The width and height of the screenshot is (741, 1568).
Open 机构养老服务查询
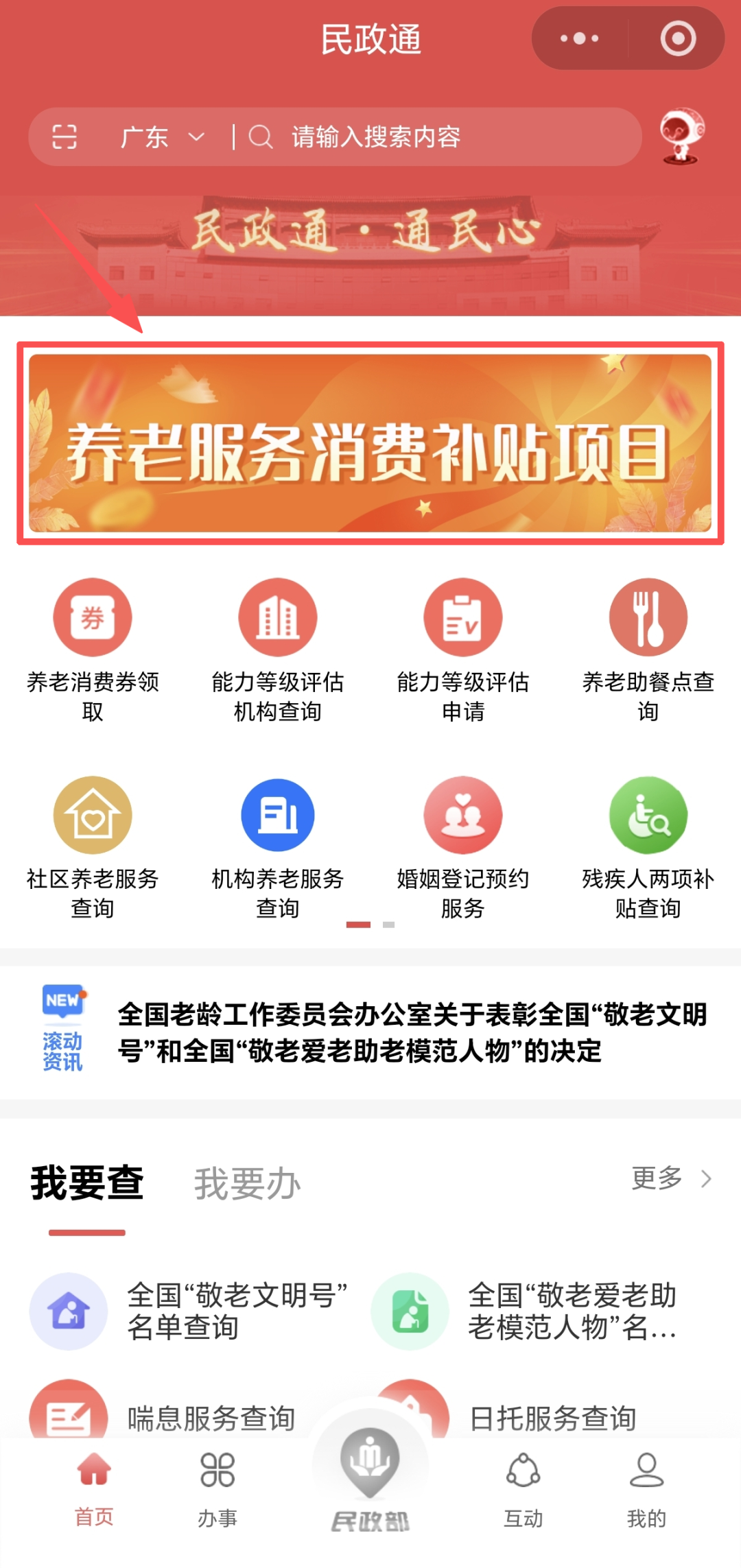(278, 846)
